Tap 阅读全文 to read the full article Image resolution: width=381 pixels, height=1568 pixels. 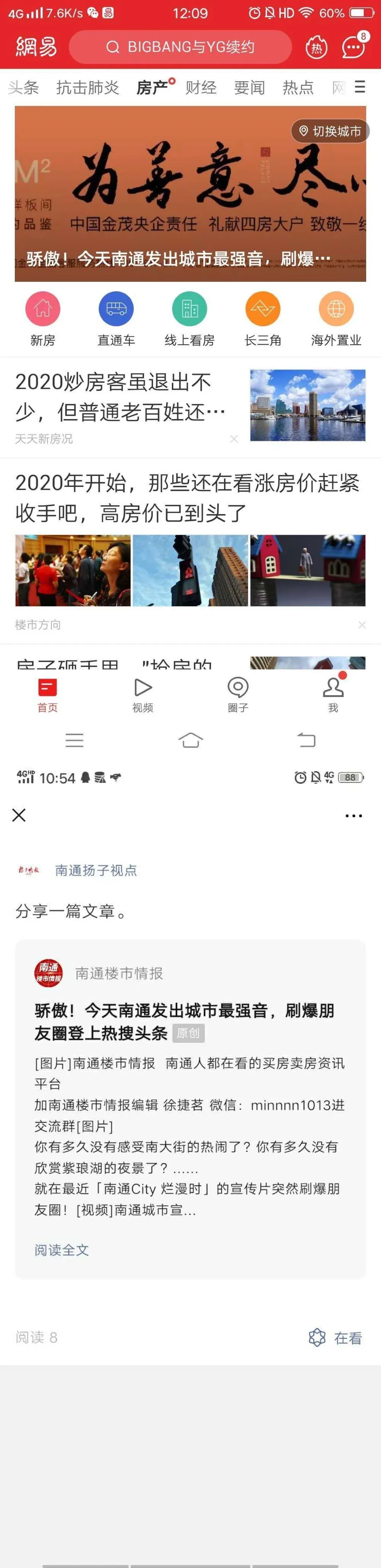coord(61,1250)
